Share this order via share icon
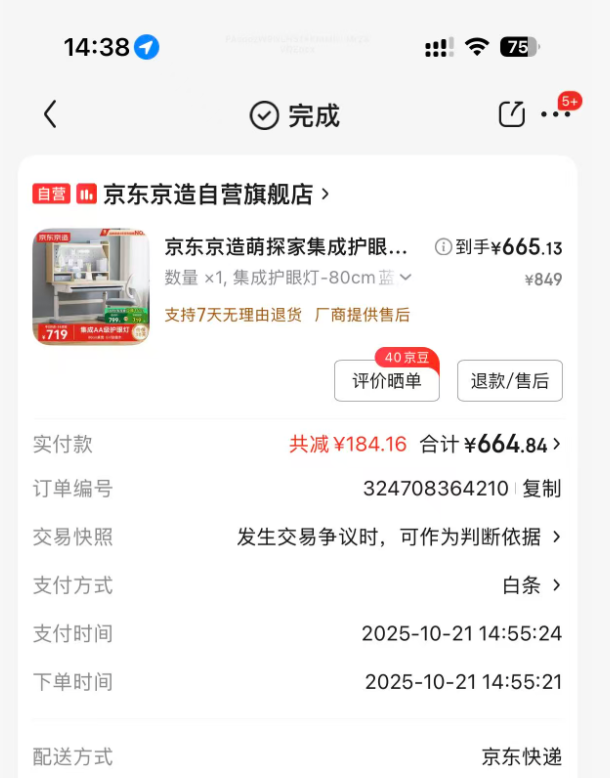This screenshot has width=610, height=778. [x=511, y=115]
